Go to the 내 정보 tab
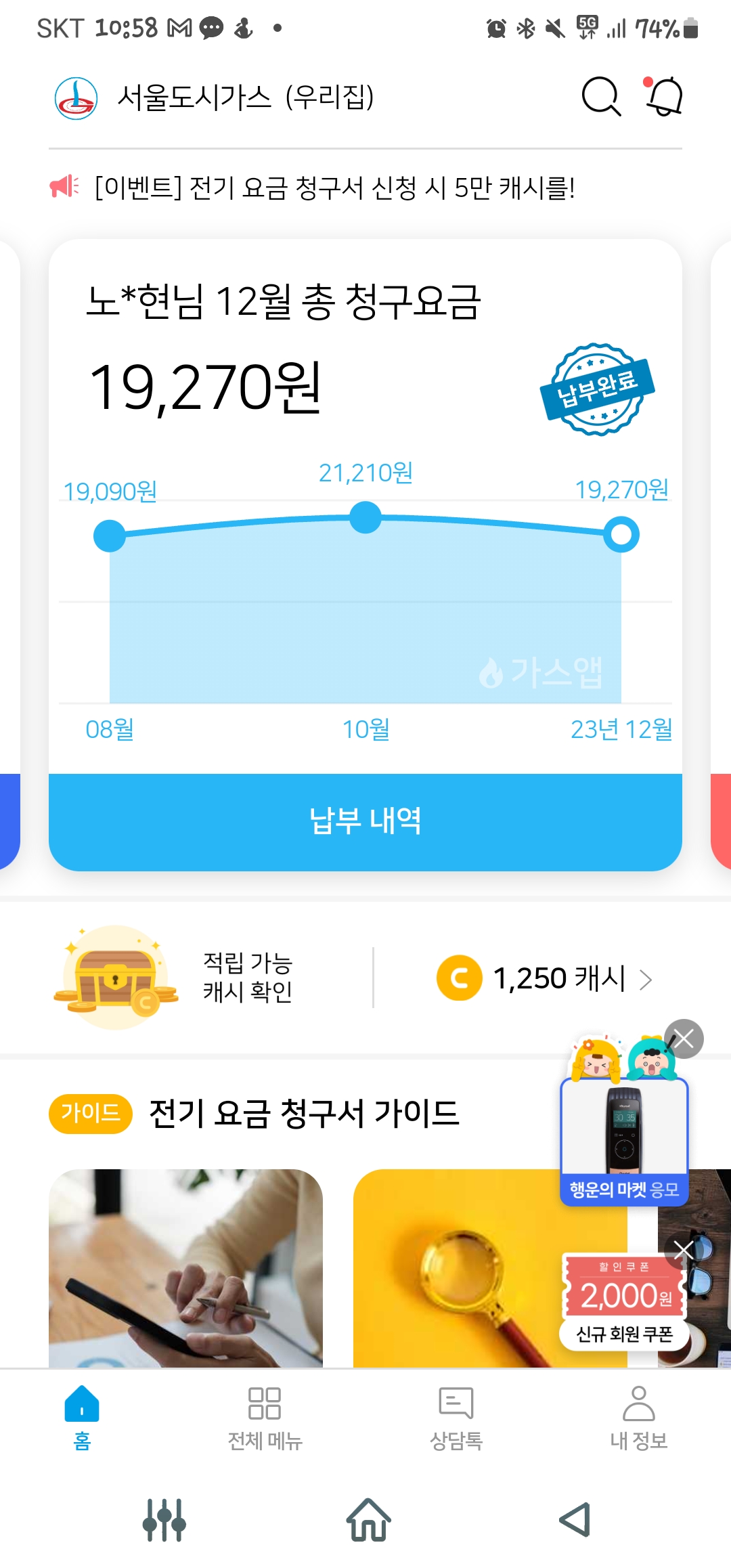 click(638, 1416)
